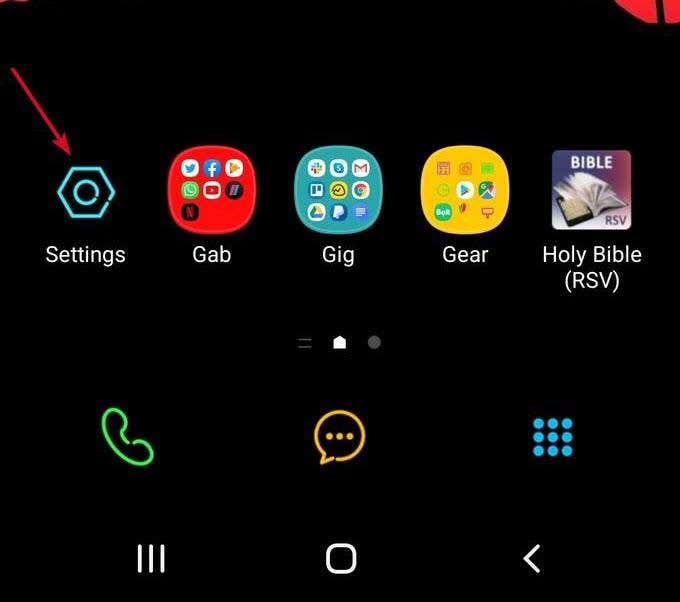Tap the back arrow in navigation bar
This screenshot has width=680, height=602.
(x=532, y=558)
